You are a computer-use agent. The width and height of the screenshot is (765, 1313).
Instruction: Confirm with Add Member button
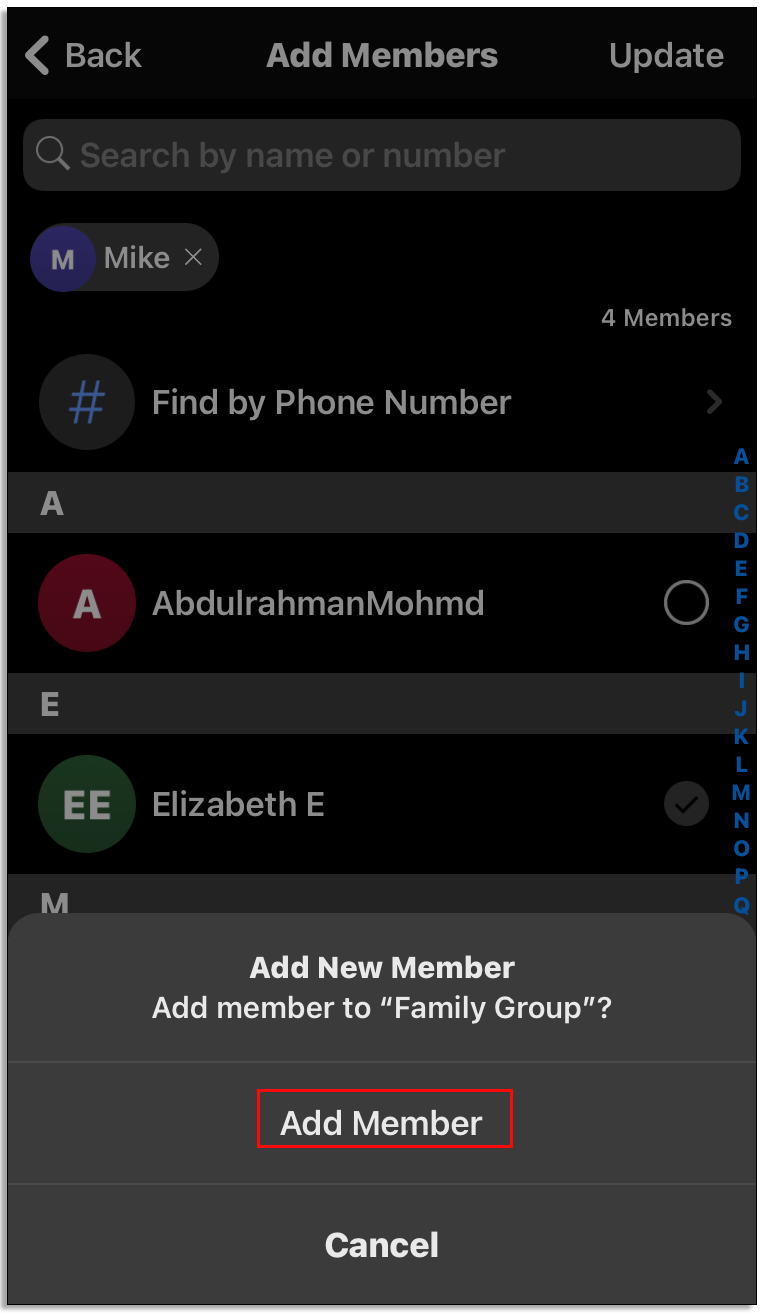tap(384, 1122)
